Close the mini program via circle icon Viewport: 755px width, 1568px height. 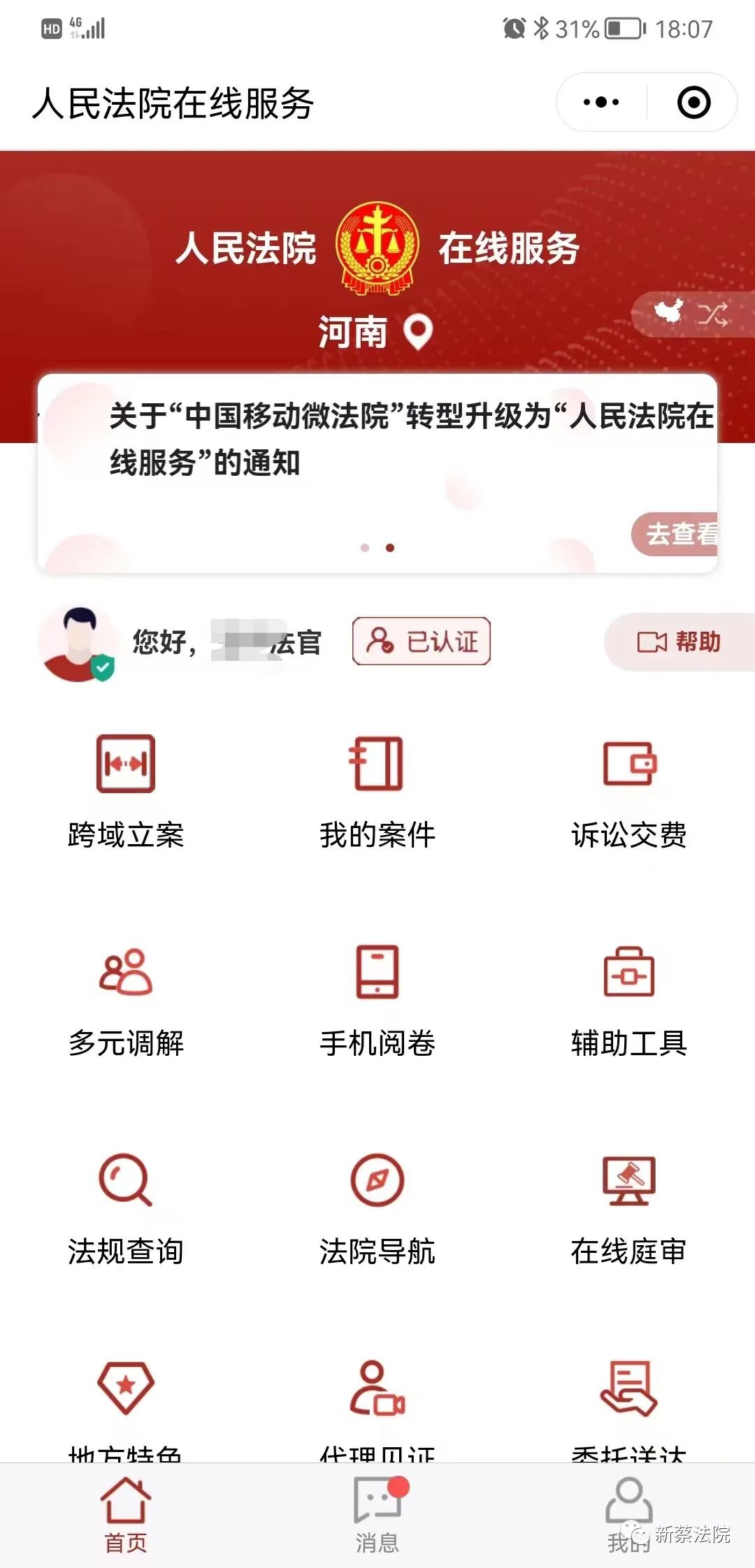(x=693, y=102)
